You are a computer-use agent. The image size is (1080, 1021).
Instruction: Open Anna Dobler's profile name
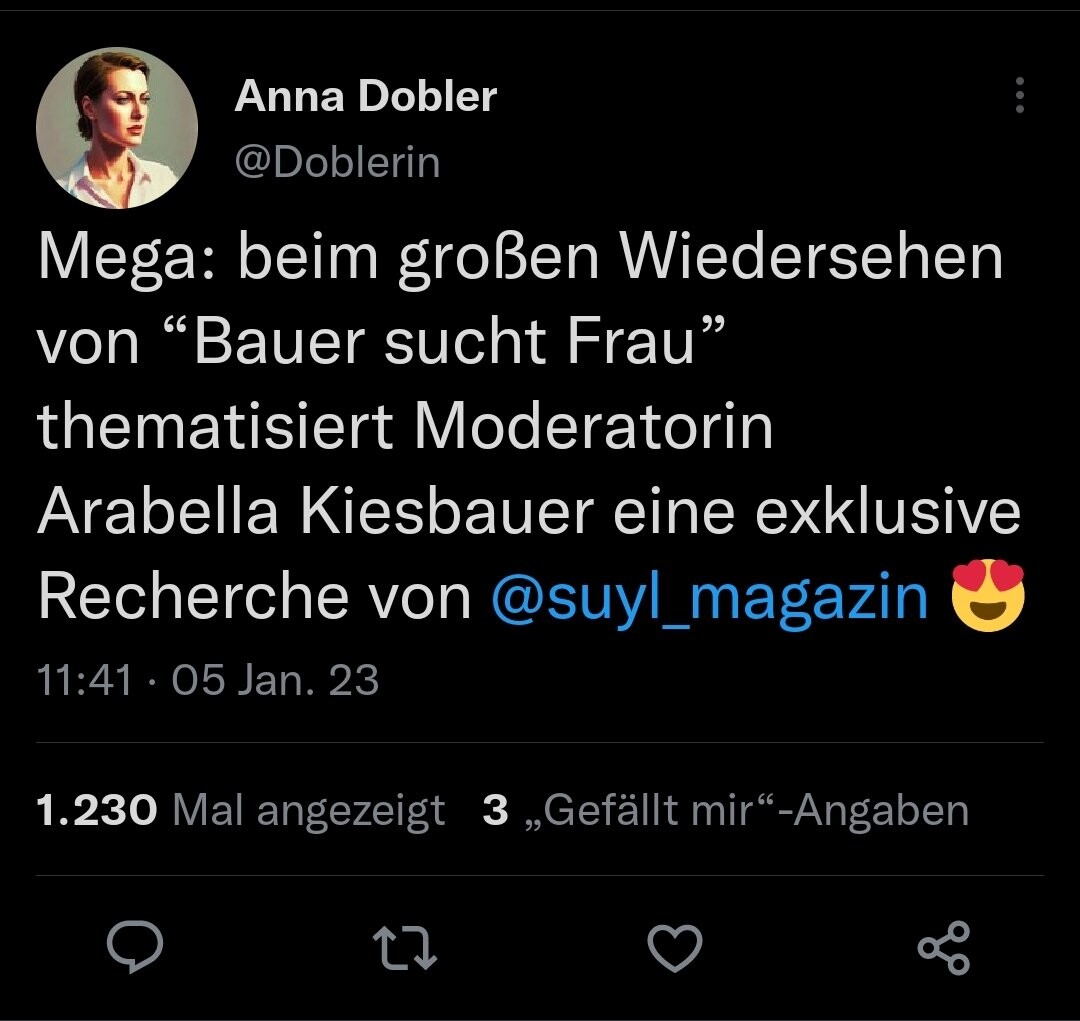click(365, 97)
